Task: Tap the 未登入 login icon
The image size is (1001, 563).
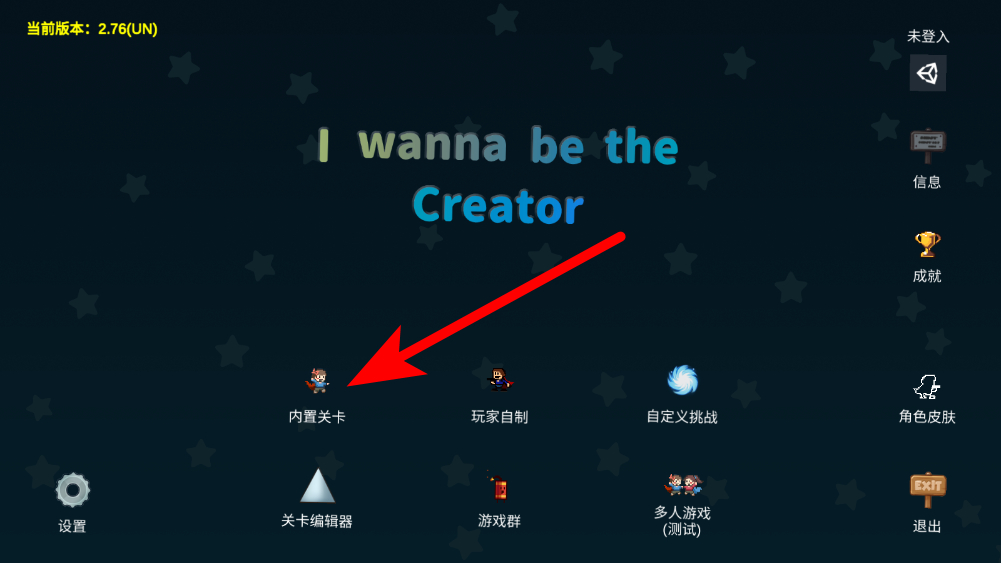Action: tap(927, 73)
